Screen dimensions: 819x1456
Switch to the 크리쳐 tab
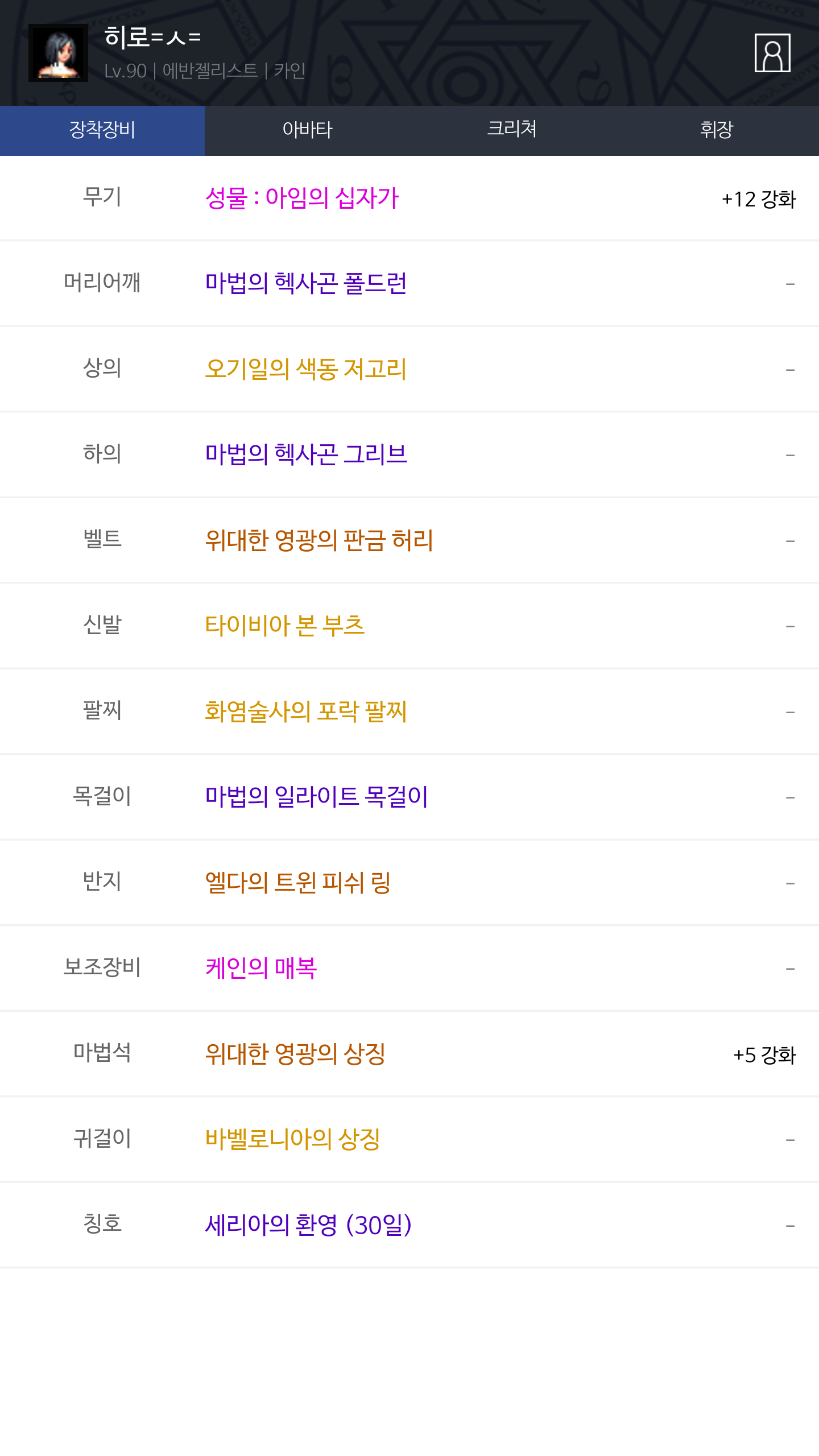click(x=512, y=130)
